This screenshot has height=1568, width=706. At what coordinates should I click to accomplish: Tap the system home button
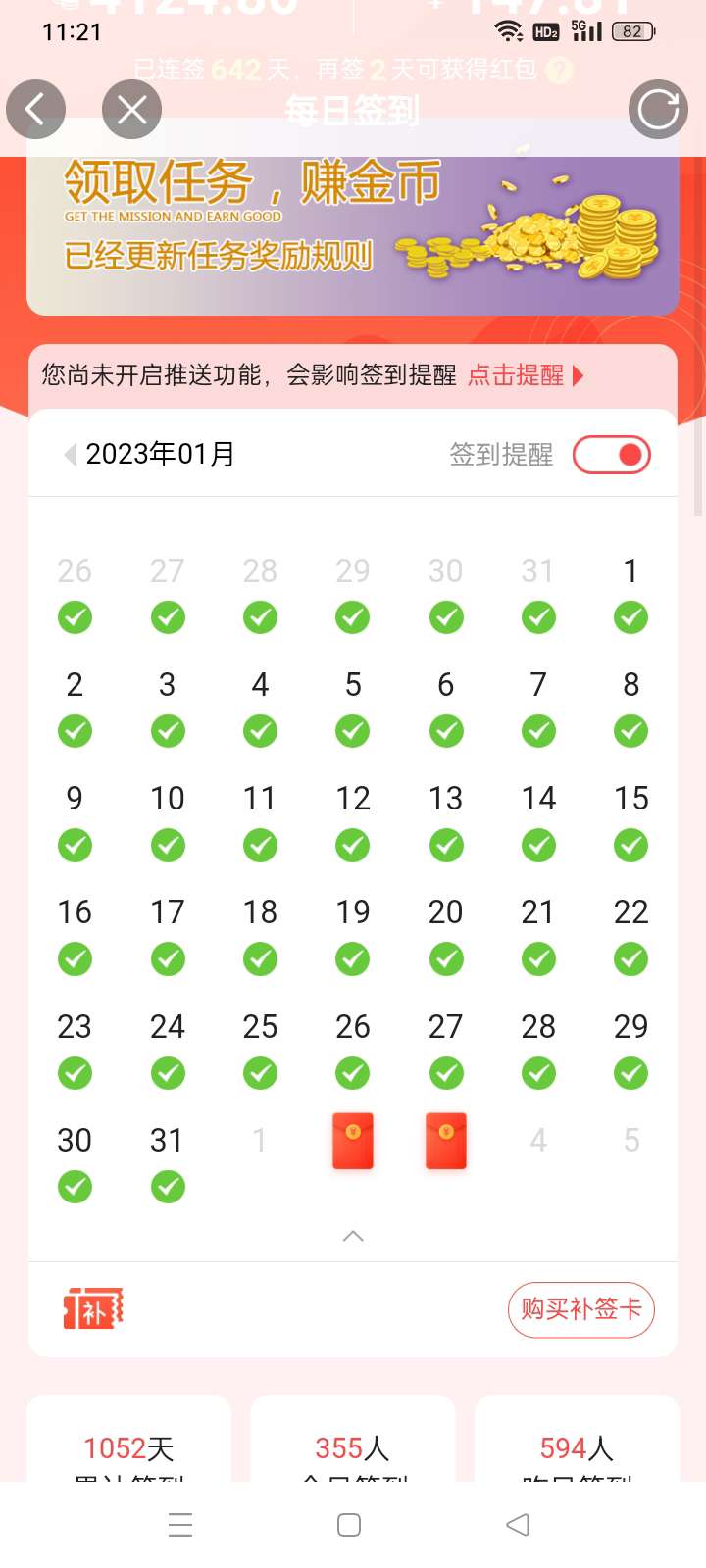coord(349,1525)
